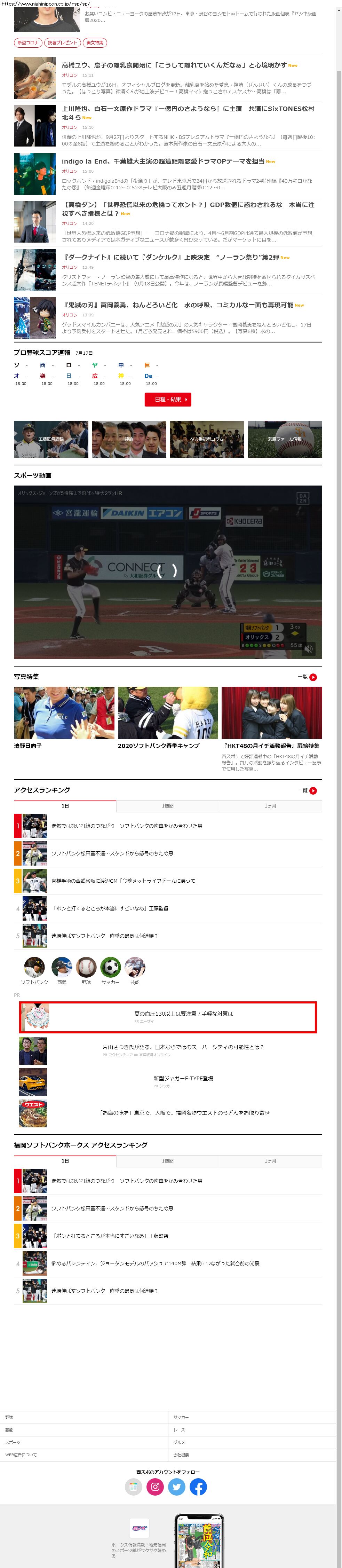Open the 渋野日向子 photo feature
Screen dimensions: 342x1568
coord(64,713)
